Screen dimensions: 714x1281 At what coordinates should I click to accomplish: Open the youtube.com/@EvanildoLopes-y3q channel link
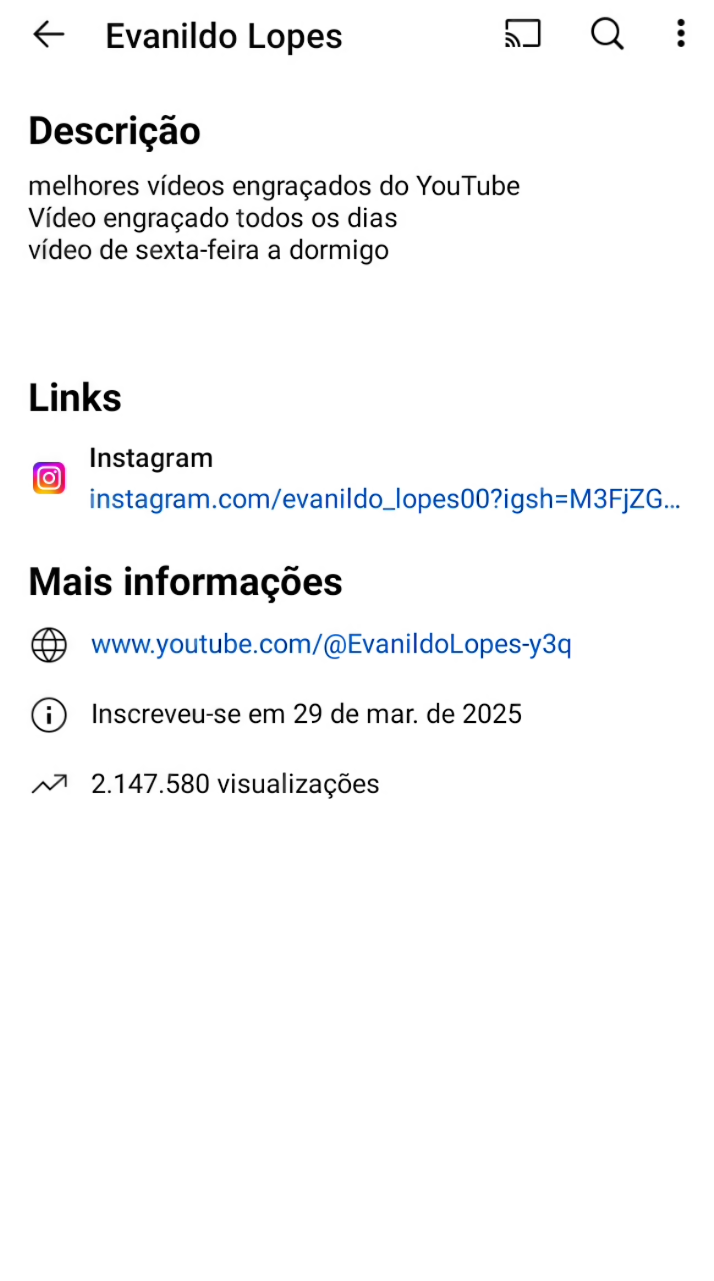click(x=331, y=645)
